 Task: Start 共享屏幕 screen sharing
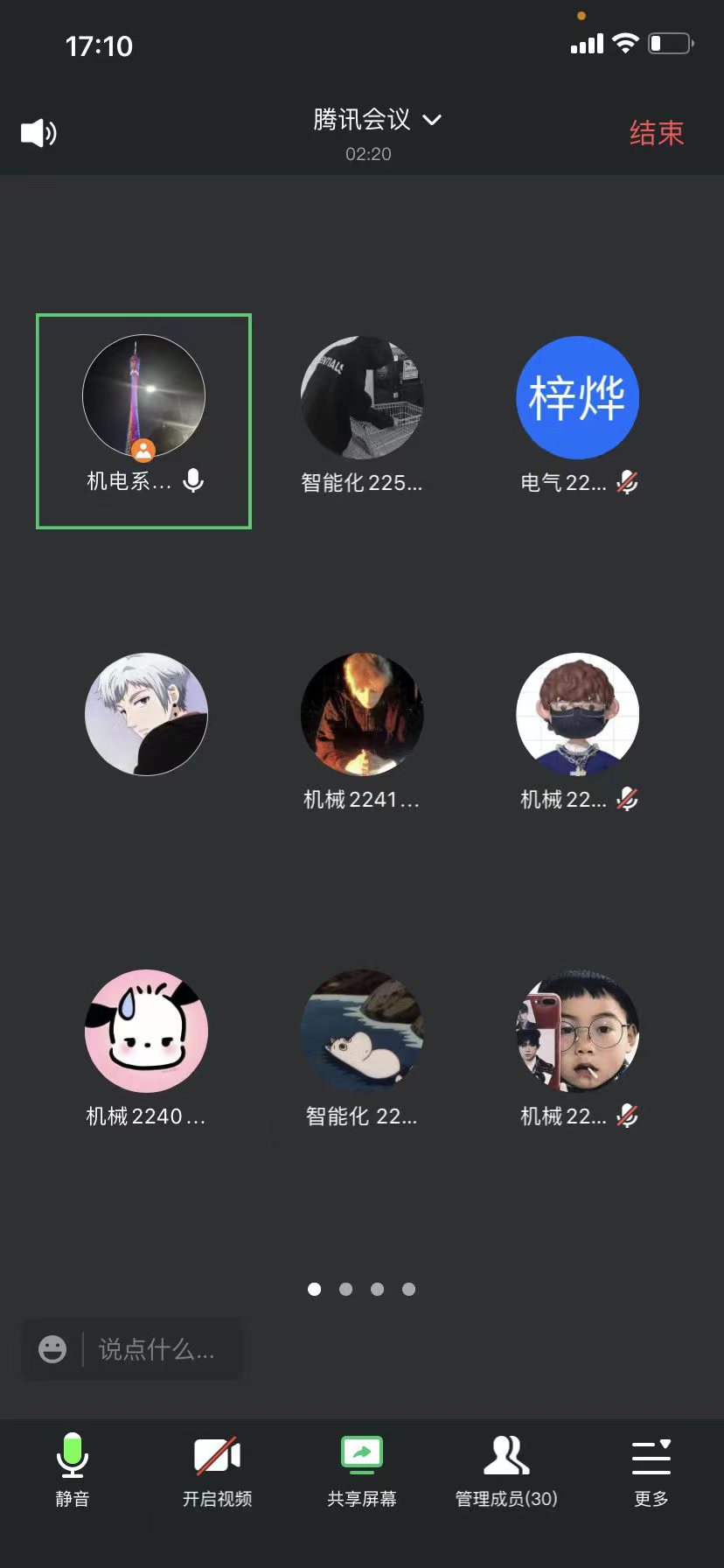pos(362,1470)
